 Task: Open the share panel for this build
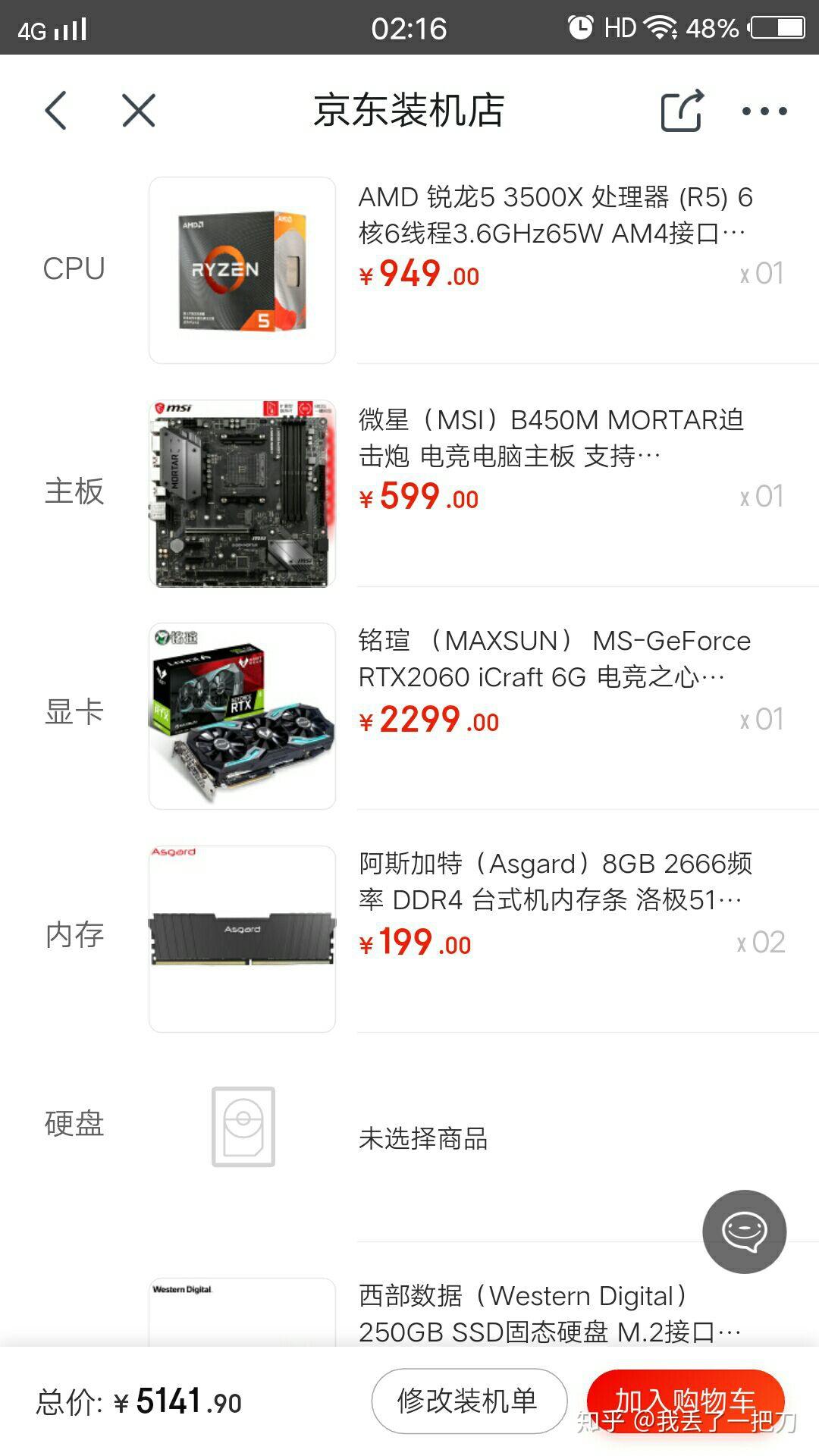(680, 110)
